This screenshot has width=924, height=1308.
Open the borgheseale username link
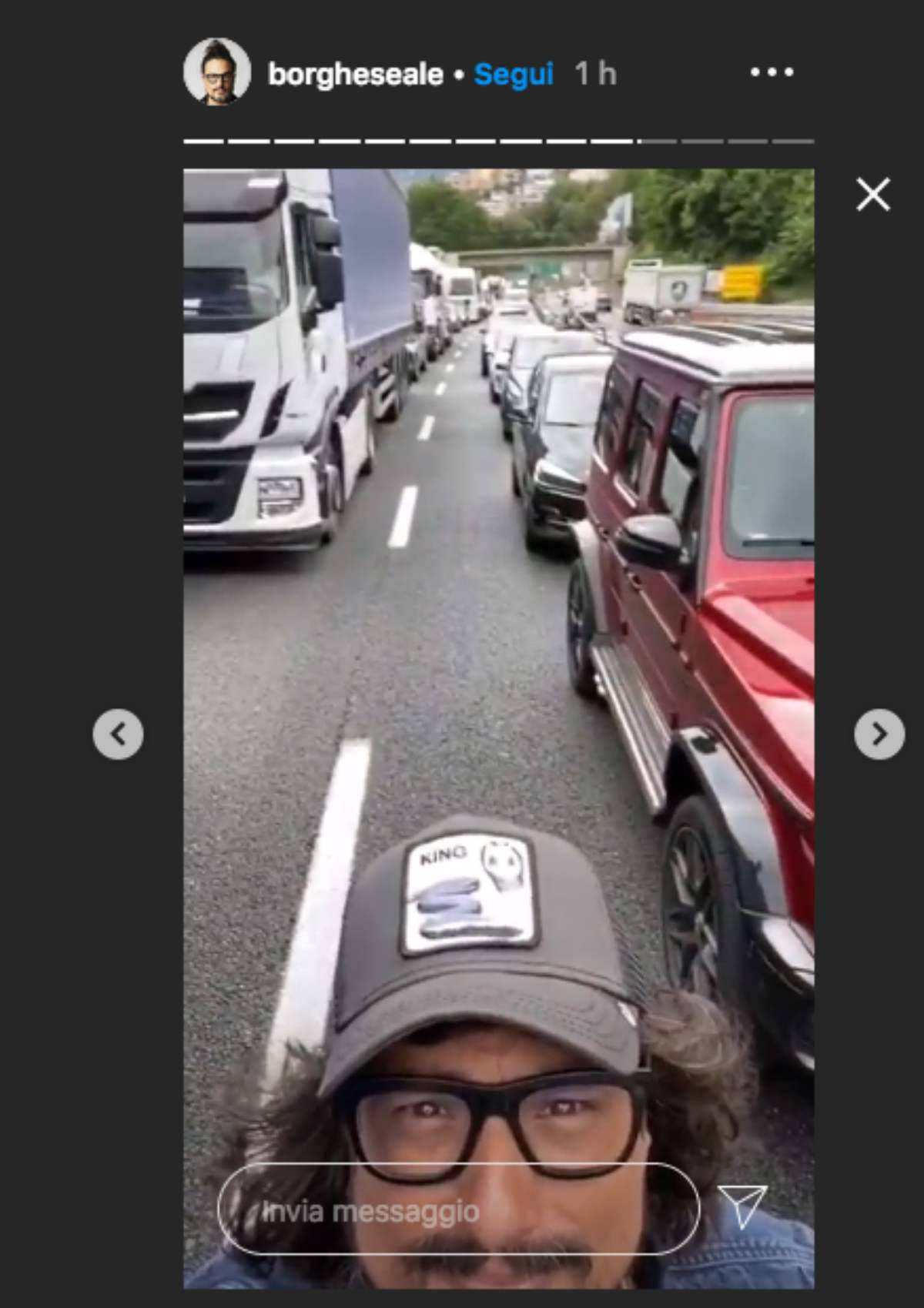point(355,74)
